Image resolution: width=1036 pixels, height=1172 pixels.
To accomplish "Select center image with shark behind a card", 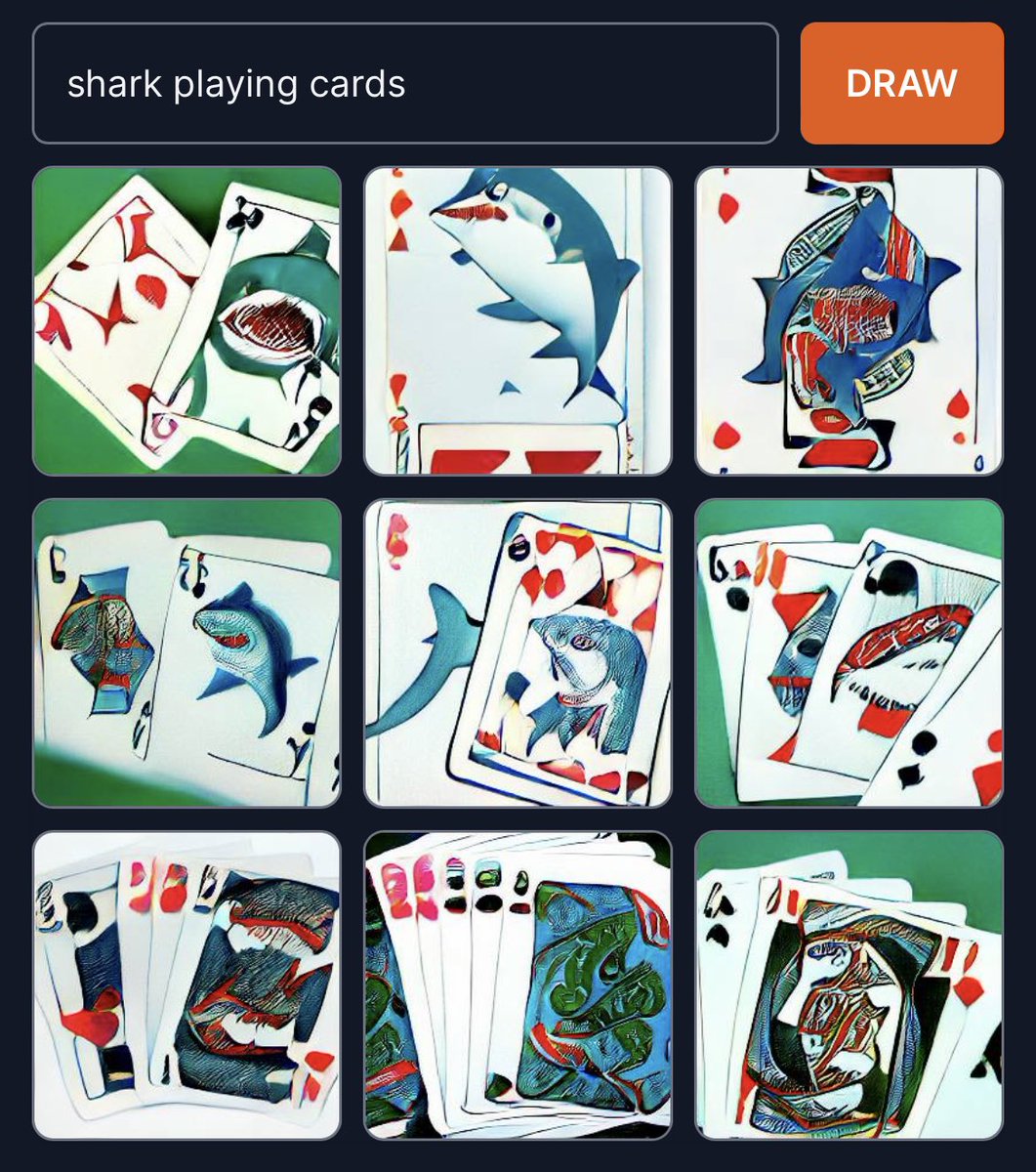I will click(518, 652).
